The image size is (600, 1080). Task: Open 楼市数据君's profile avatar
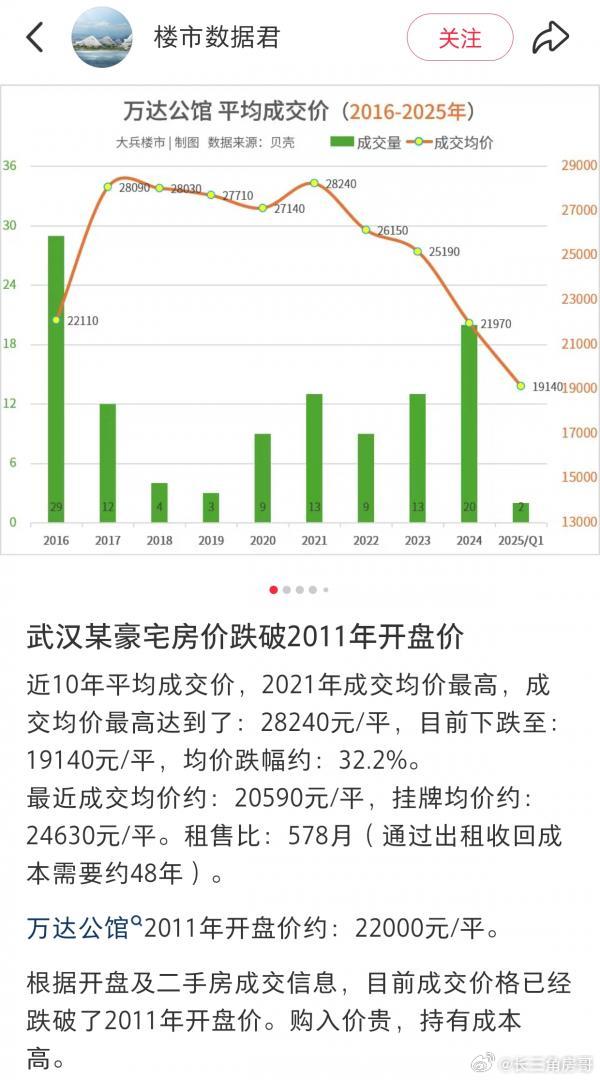[102, 37]
